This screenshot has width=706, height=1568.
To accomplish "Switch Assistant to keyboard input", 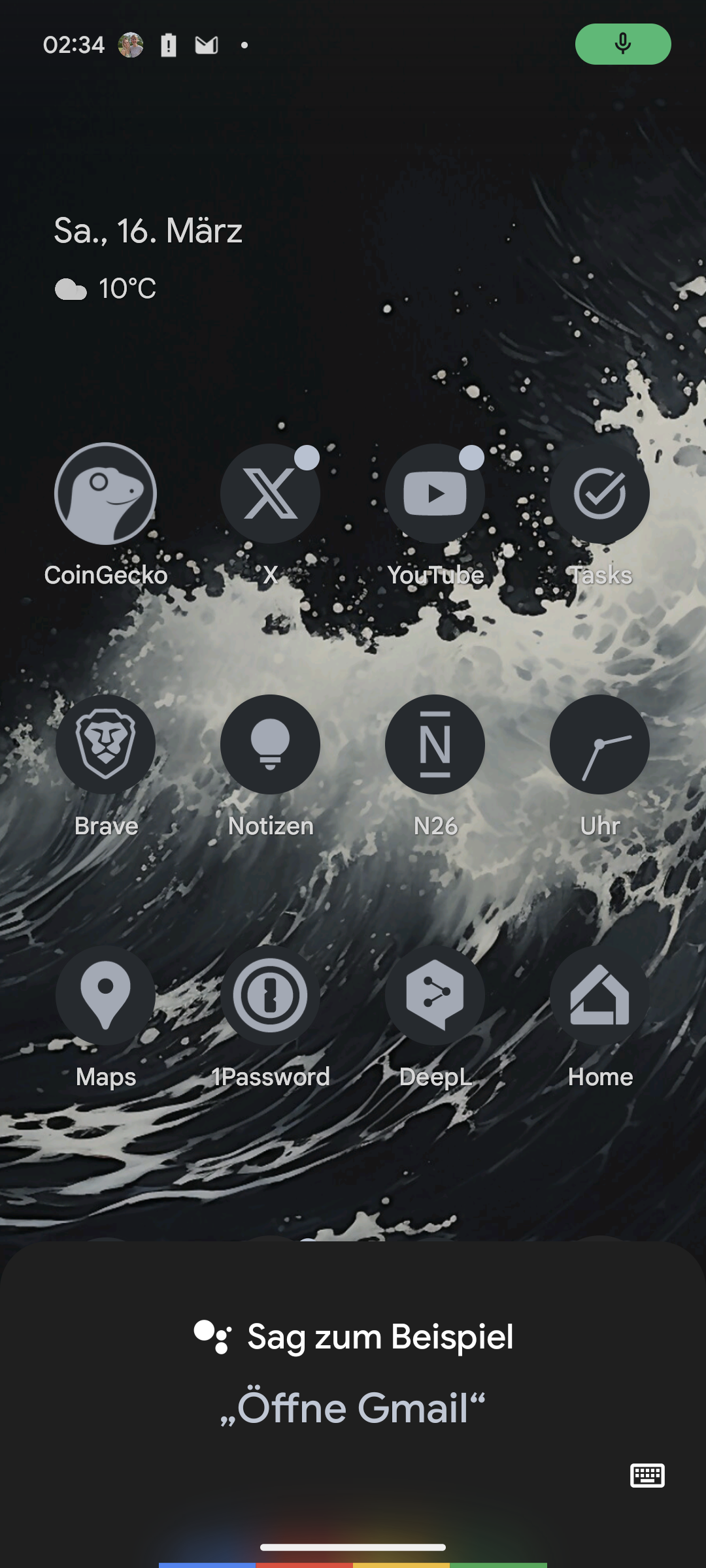I will pos(647,1475).
